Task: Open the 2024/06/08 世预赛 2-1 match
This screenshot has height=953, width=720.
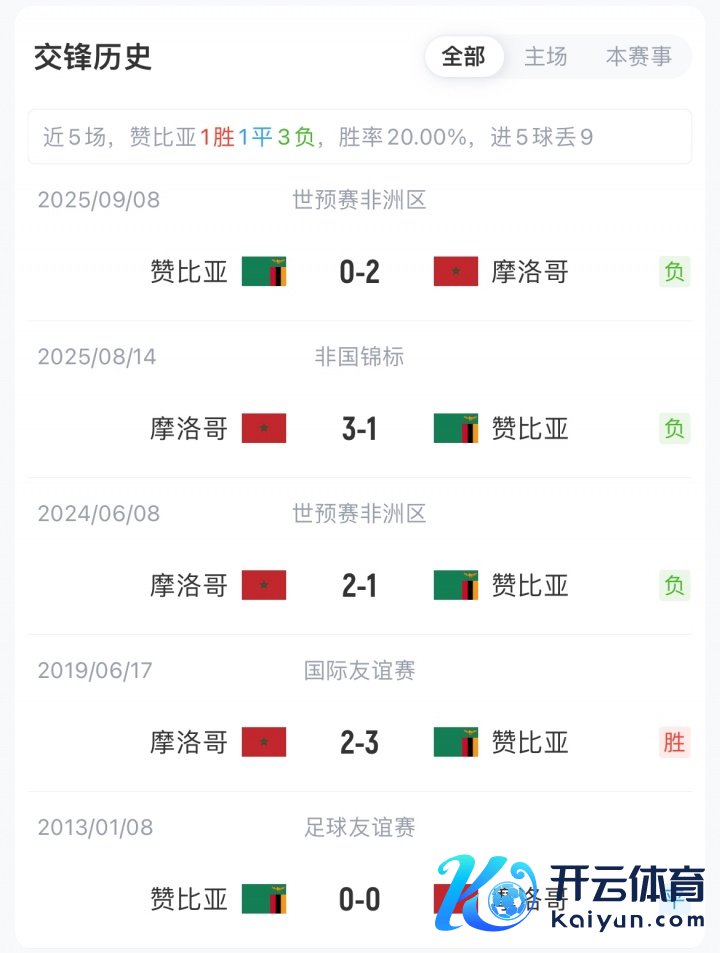Action: (359, 585)
